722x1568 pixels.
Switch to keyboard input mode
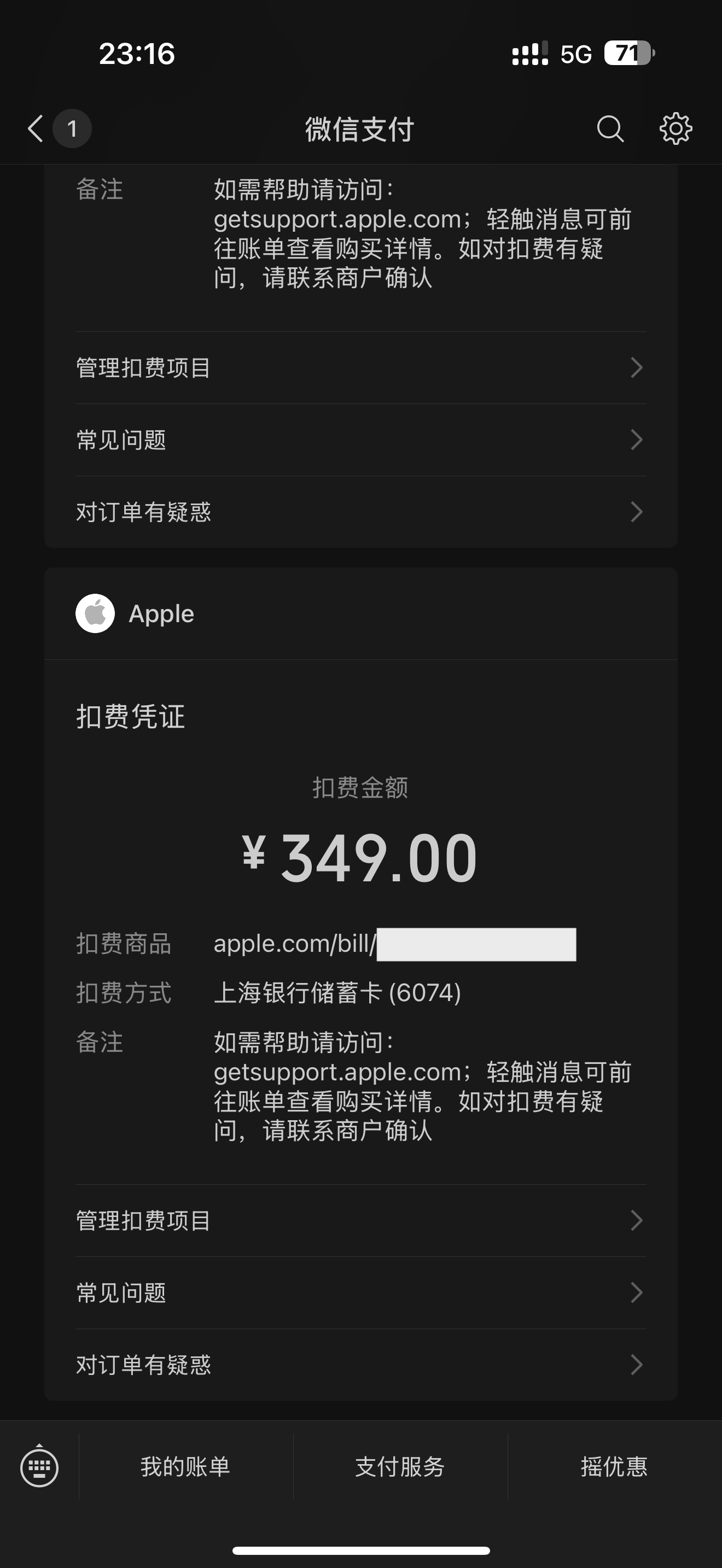(39, 1466)
